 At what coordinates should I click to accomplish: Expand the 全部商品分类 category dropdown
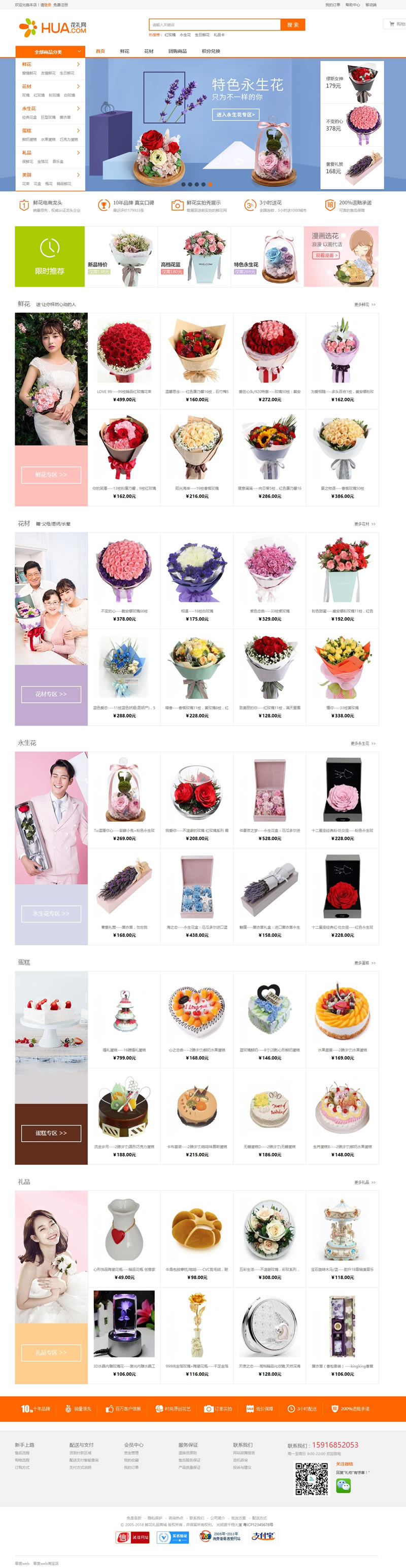pyautogui.click(x=50, y=52)
